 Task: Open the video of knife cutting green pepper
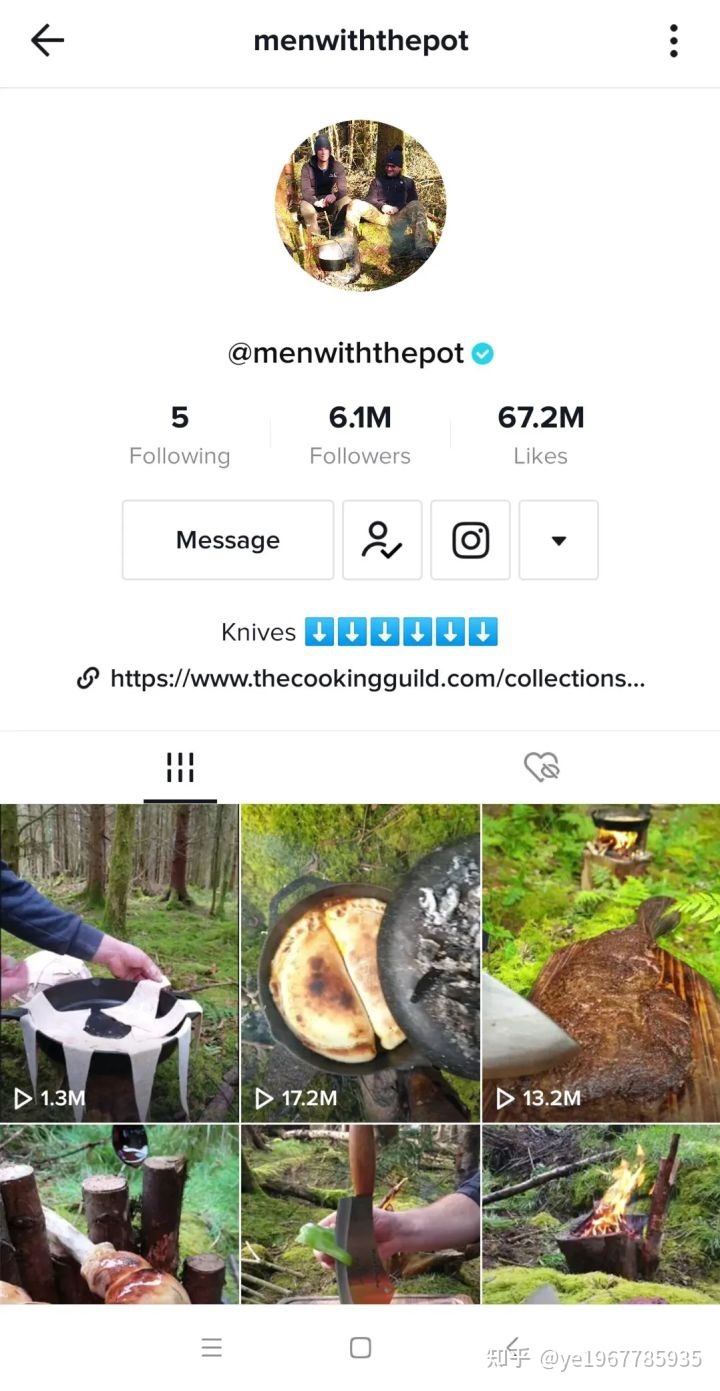[360, 1214]
